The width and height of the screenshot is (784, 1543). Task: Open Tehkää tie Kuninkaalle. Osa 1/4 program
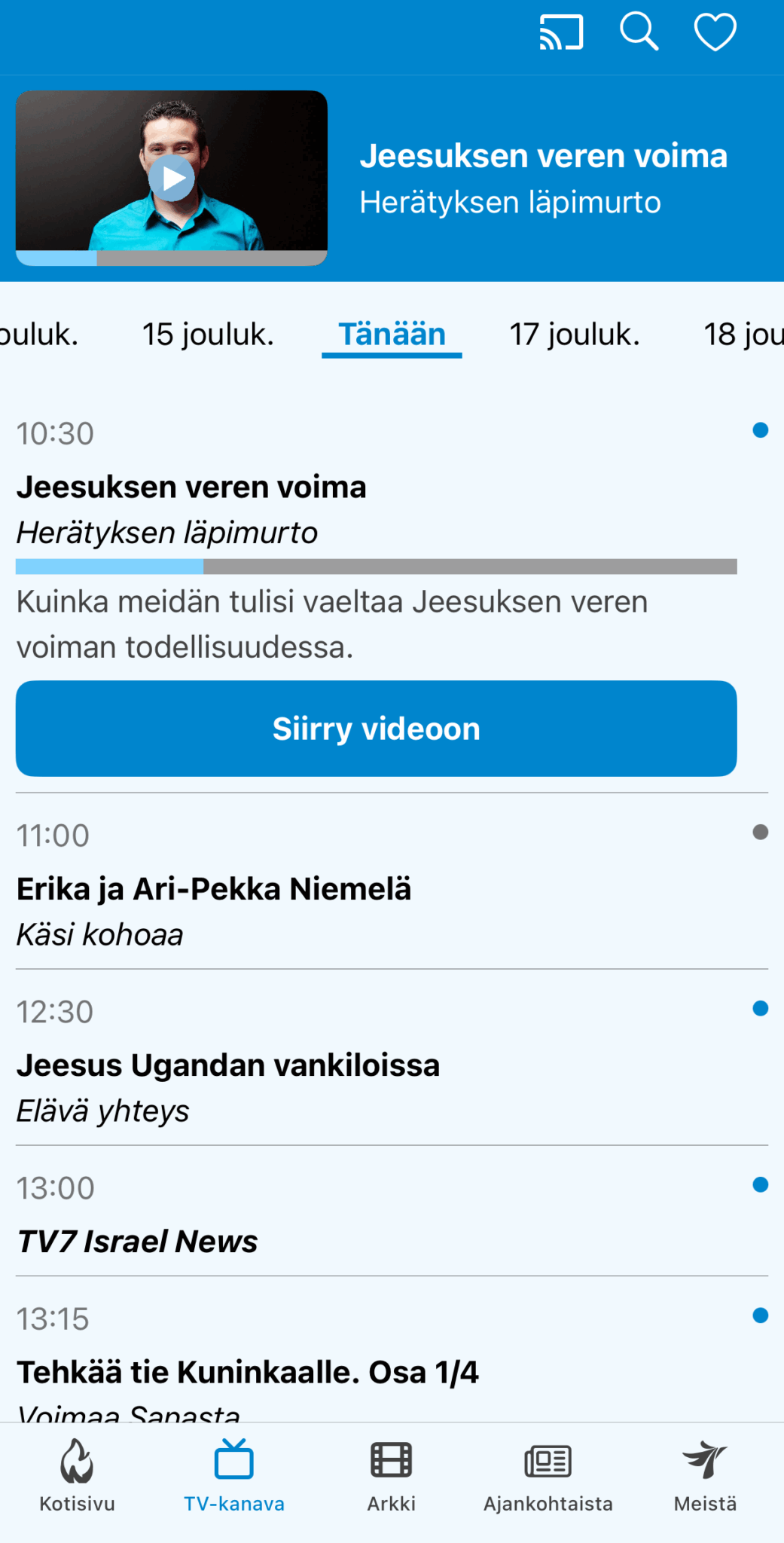point(248,1372)
